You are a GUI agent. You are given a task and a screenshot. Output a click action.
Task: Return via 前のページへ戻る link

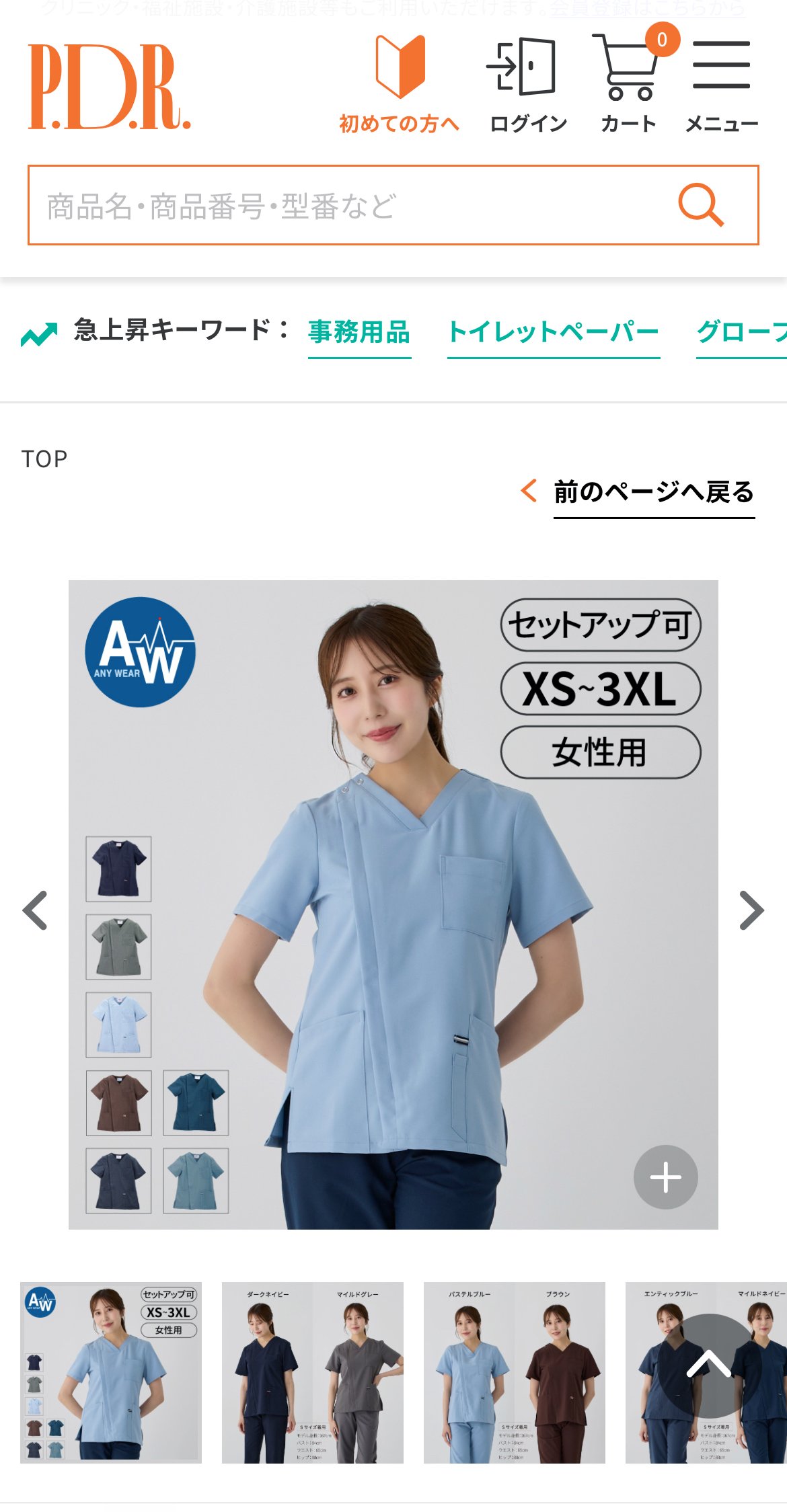tap(653, 492)
